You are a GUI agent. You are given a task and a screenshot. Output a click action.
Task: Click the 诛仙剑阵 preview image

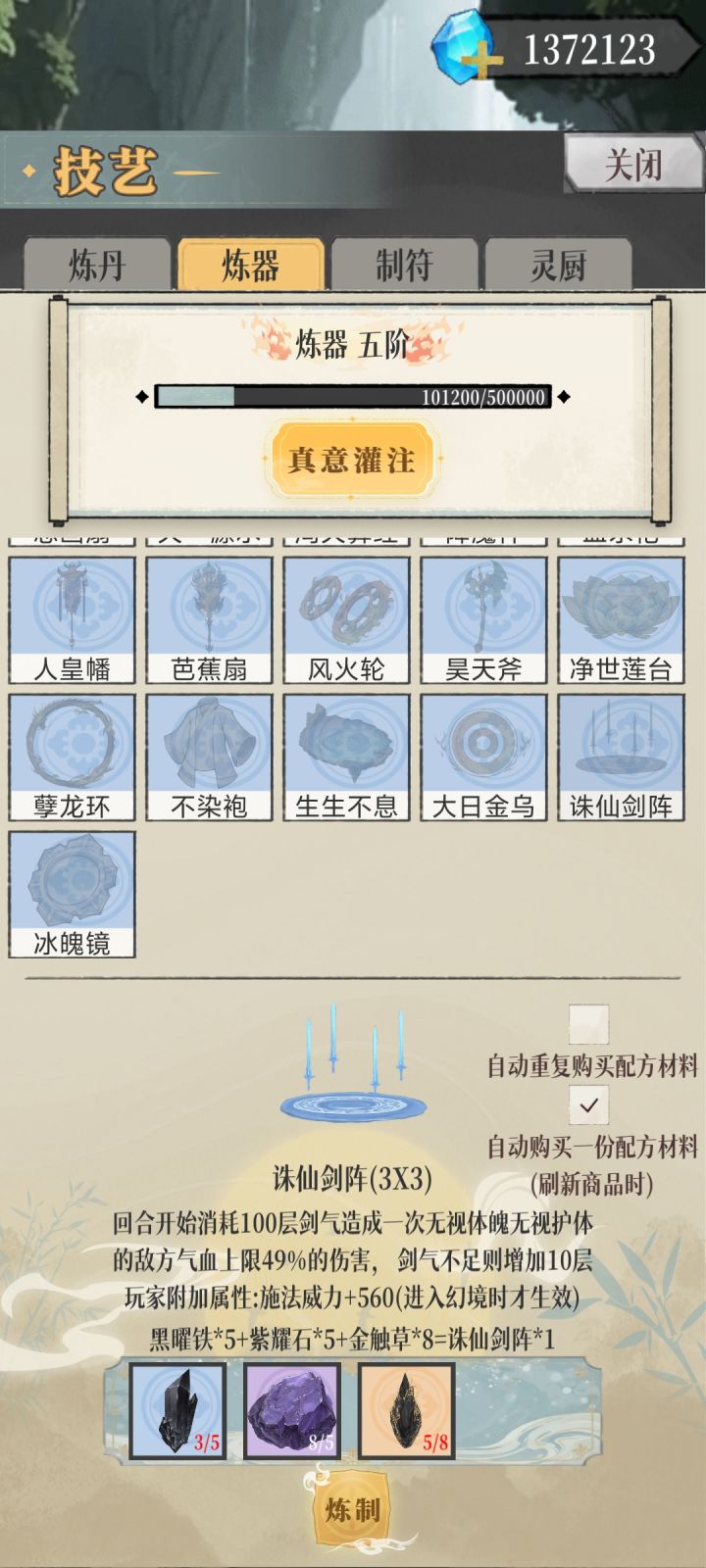353,1068
